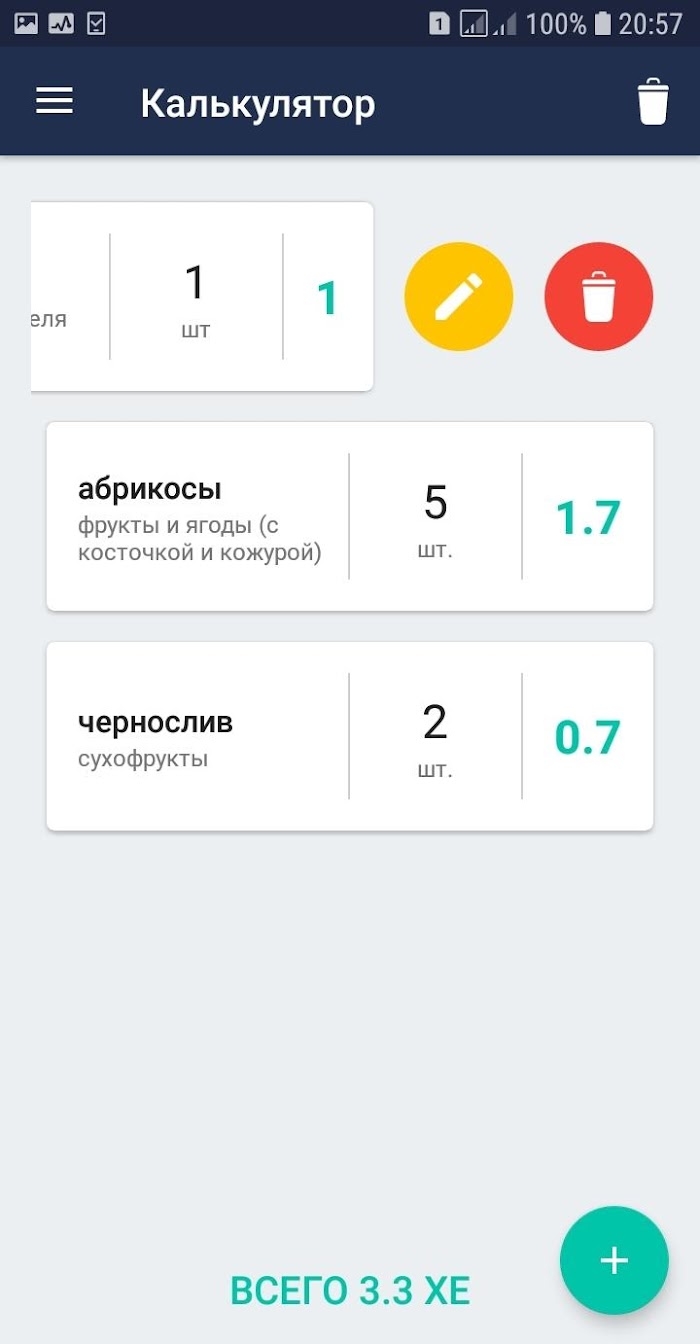Delete the swiped item with the red trash button
This screenshot has height=1344, width=700.
pos(599,297)
